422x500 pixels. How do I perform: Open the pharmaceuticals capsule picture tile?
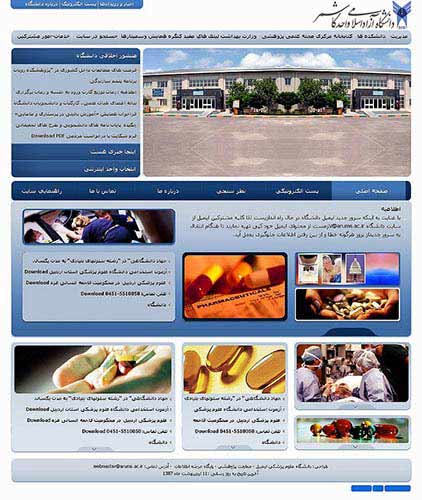(x=235, y=287)
